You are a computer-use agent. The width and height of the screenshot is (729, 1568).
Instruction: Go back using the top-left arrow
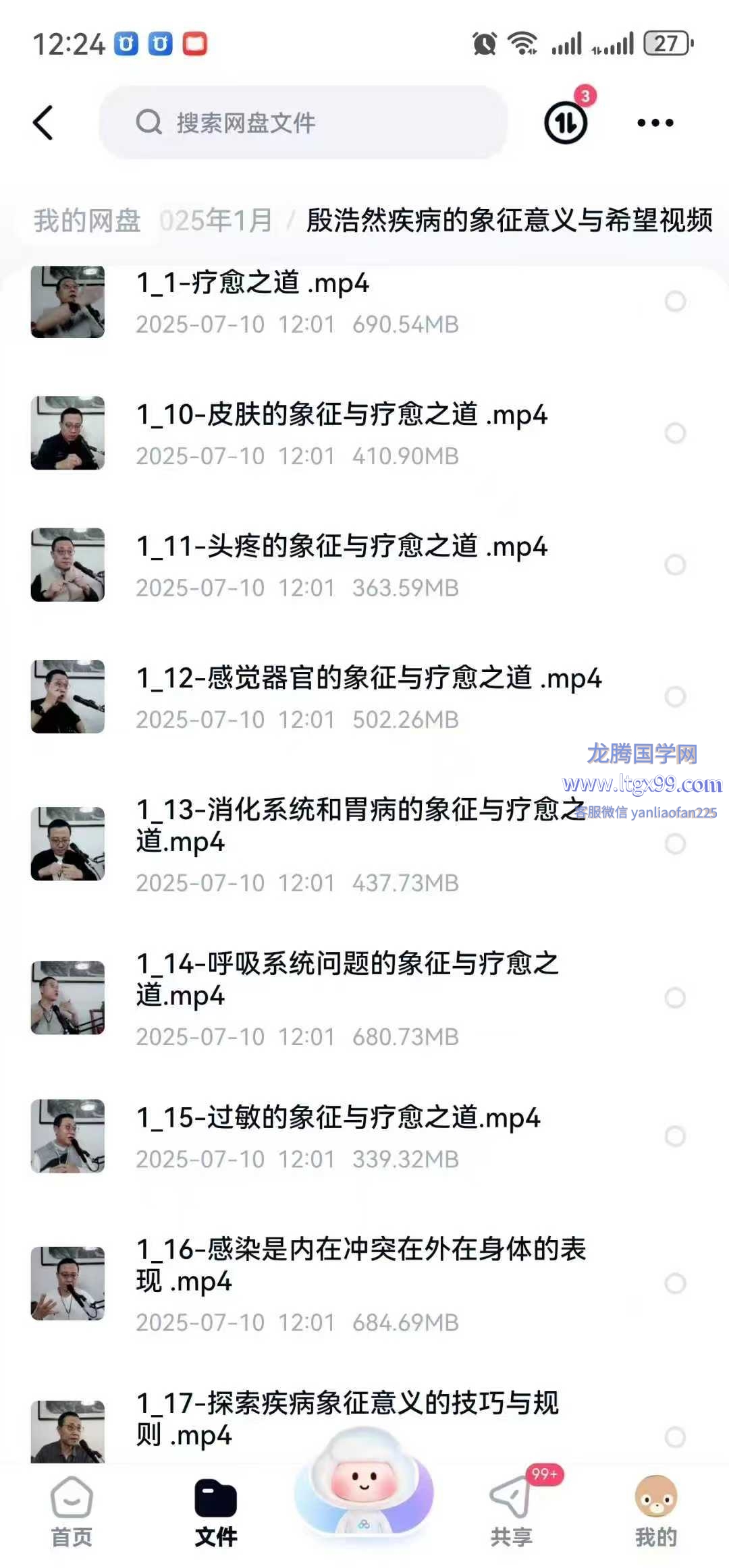click(43, 123)
